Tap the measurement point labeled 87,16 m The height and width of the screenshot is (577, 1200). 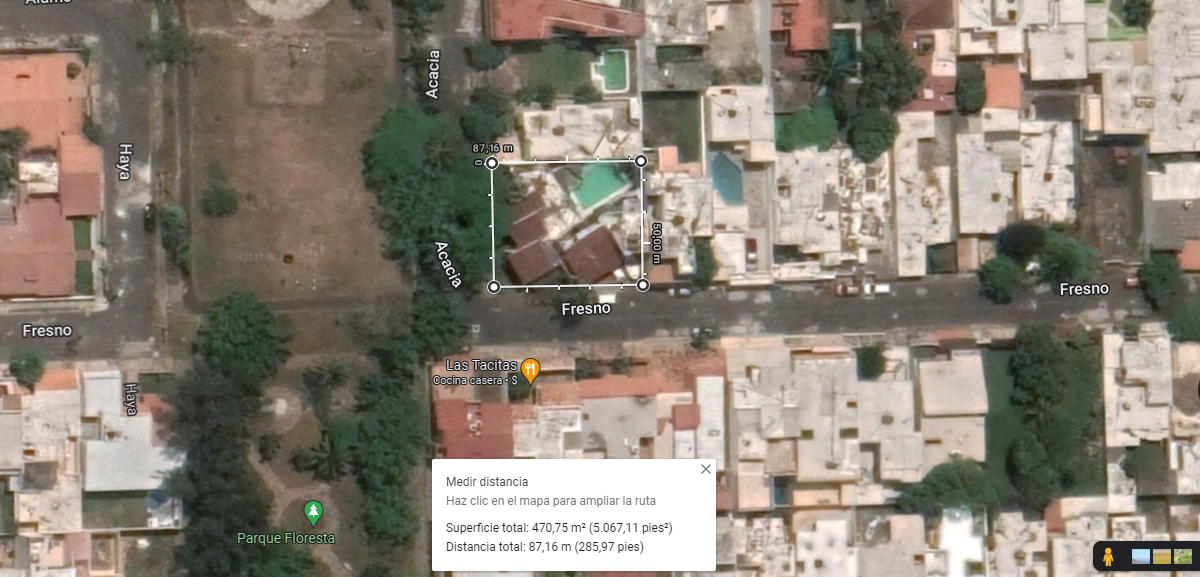(x=492, y=162)
